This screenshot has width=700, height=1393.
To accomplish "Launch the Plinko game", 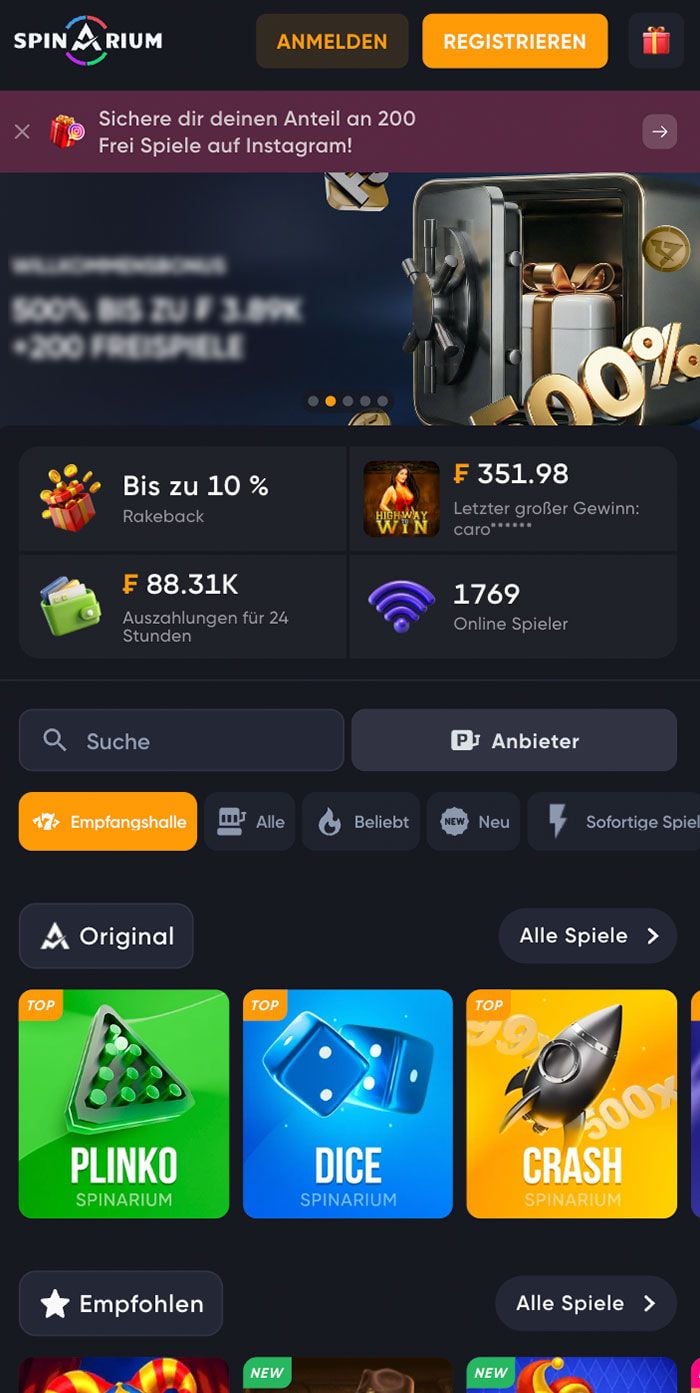I will pyautogui.click(x=124, y=1103).
